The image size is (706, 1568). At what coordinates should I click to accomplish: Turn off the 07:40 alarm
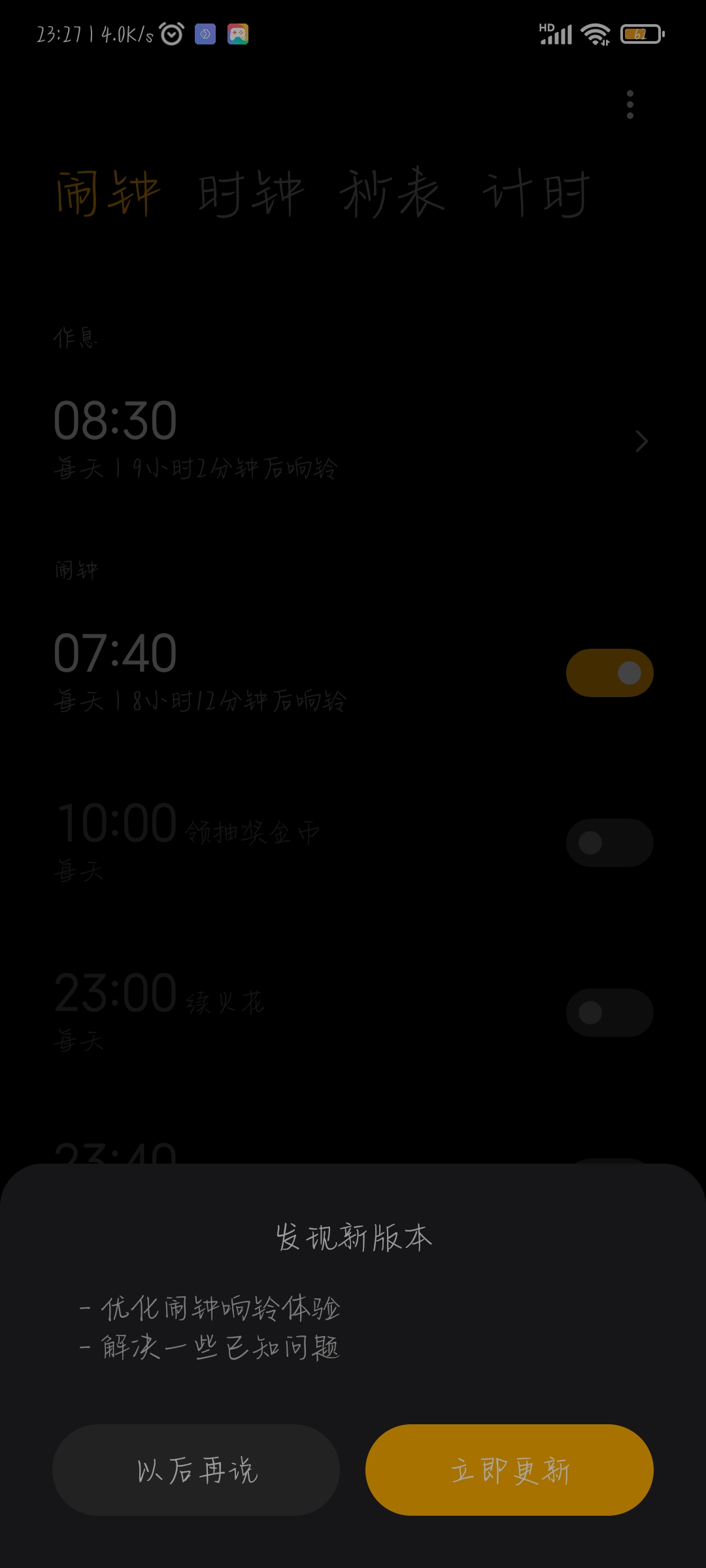609,673
